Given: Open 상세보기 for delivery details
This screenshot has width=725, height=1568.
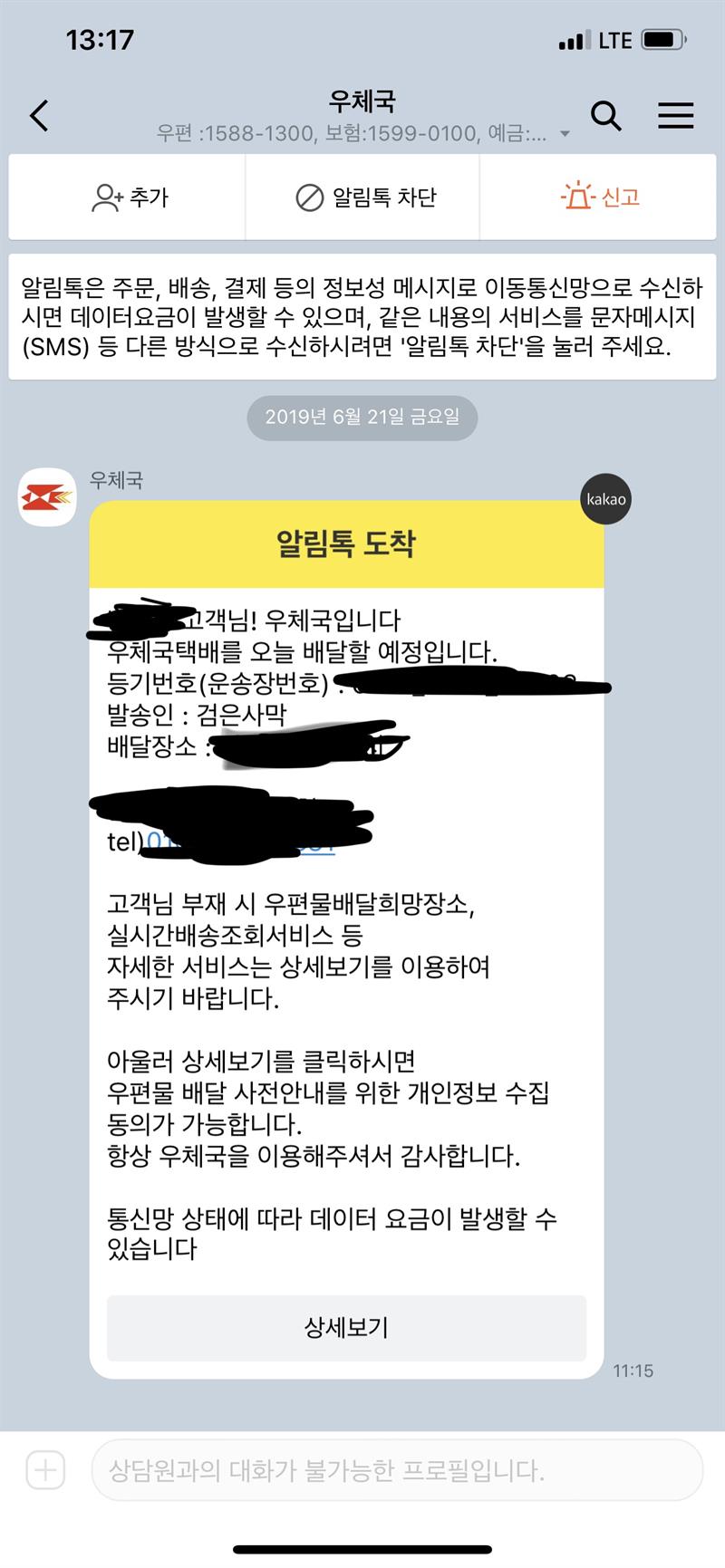Looking at the screenshot, I should click(x=346, y=1327).
